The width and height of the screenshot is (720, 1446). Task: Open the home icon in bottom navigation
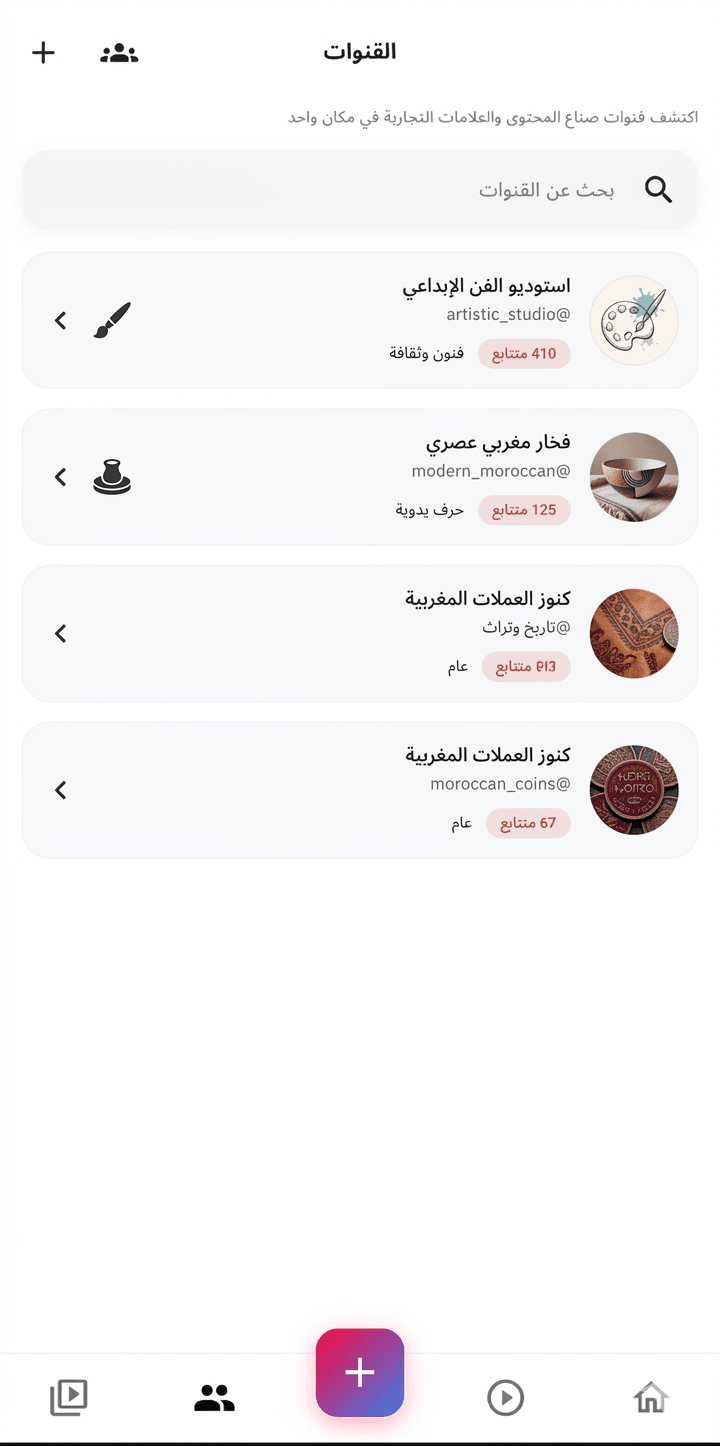pyautogui.click(x=651, y=1397)
